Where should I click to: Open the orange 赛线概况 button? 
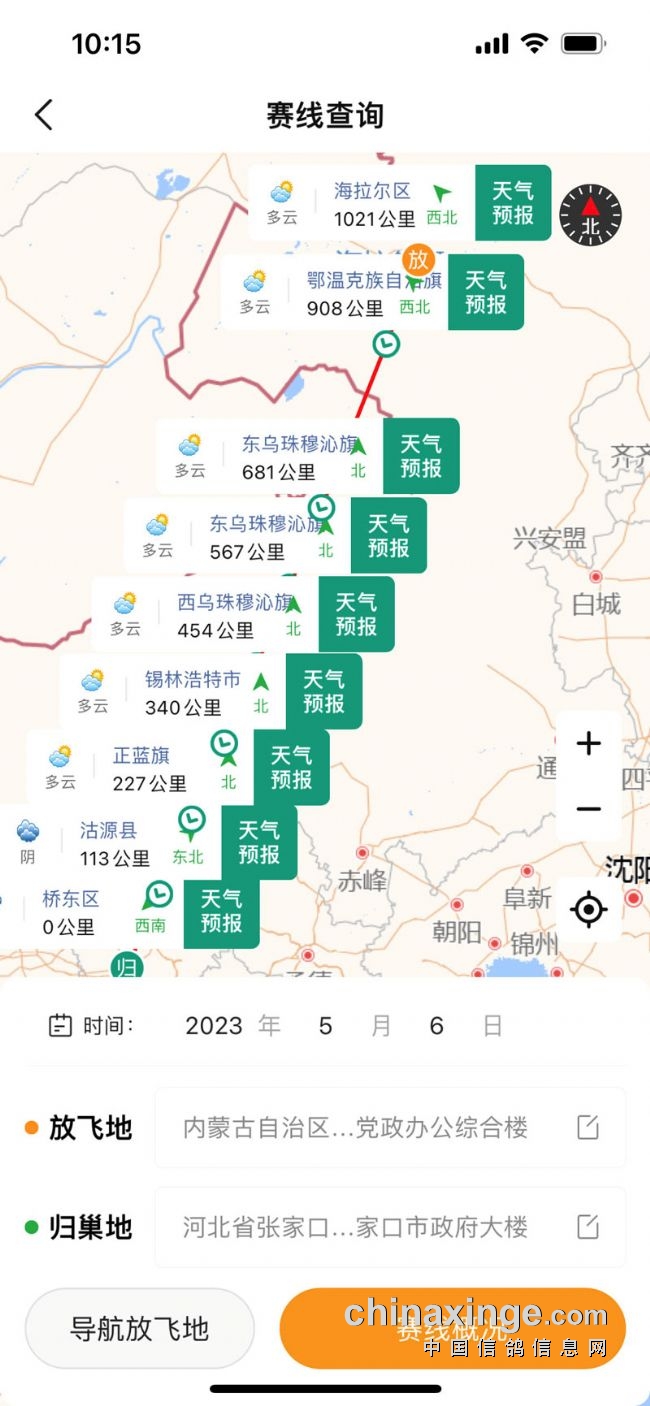coord(452,1329)
